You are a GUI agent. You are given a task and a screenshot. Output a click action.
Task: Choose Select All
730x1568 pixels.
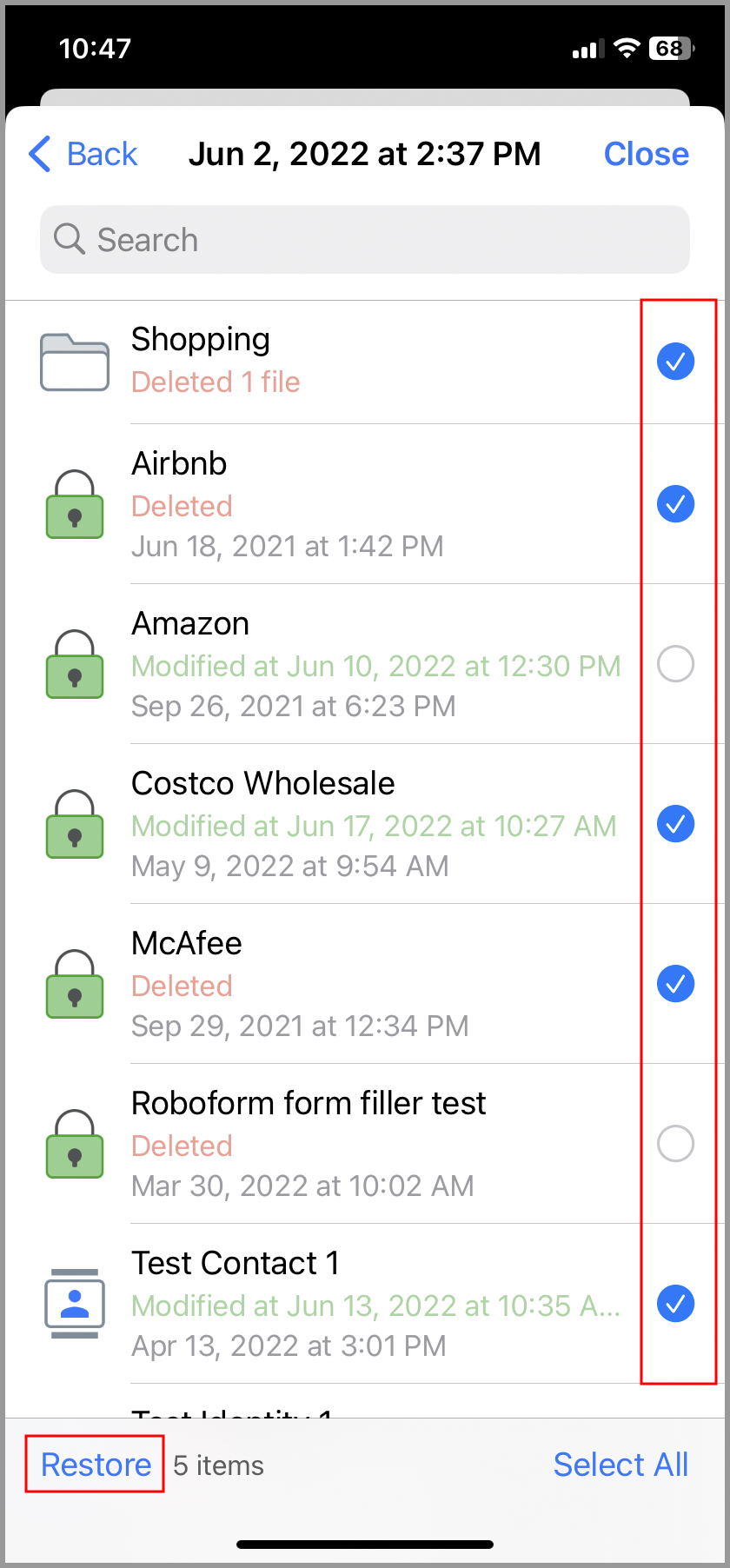pyautogui.click(x=620, y=1465)
